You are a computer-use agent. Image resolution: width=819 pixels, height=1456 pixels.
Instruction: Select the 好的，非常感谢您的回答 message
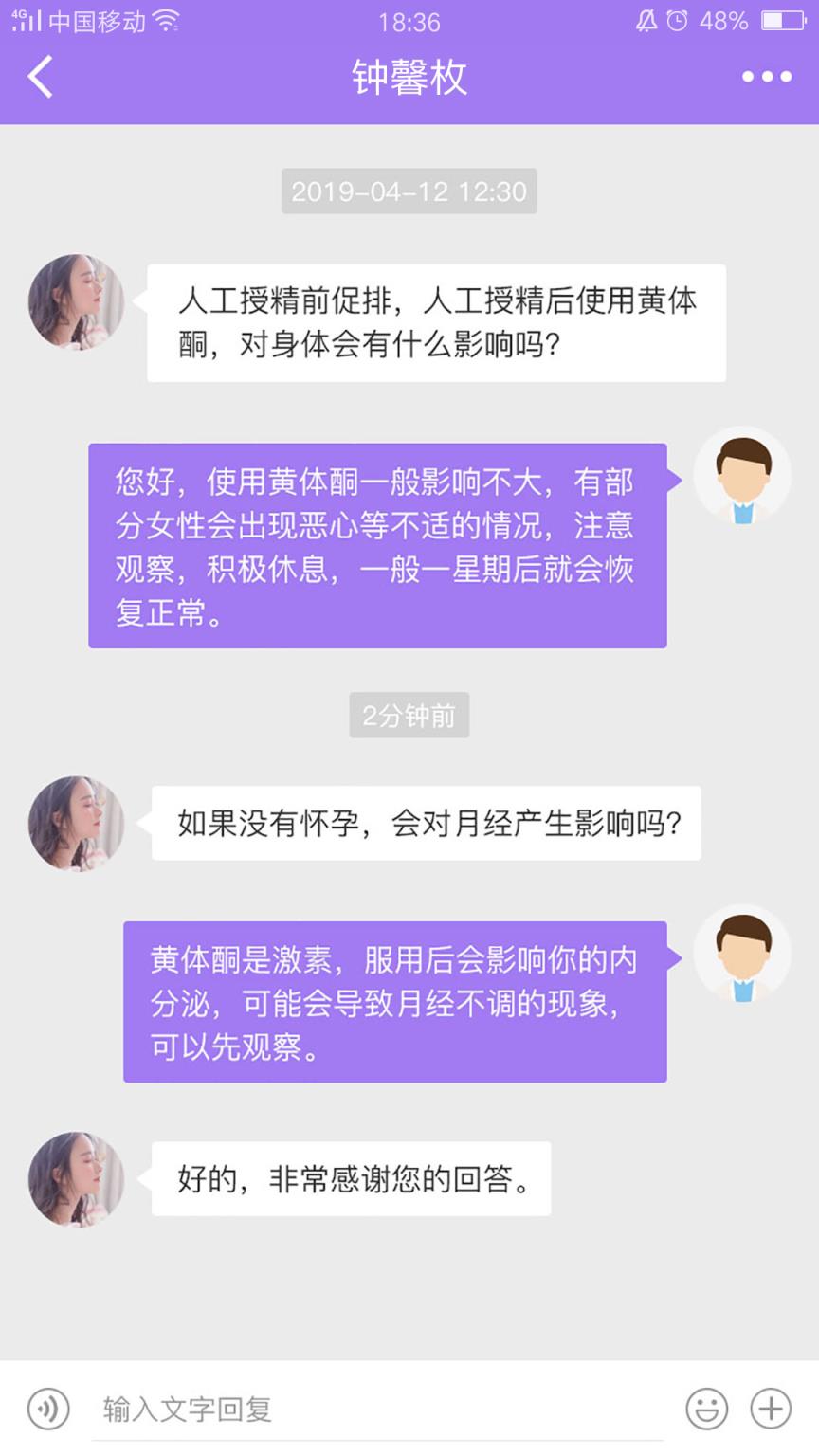(x=350, y=1178)
